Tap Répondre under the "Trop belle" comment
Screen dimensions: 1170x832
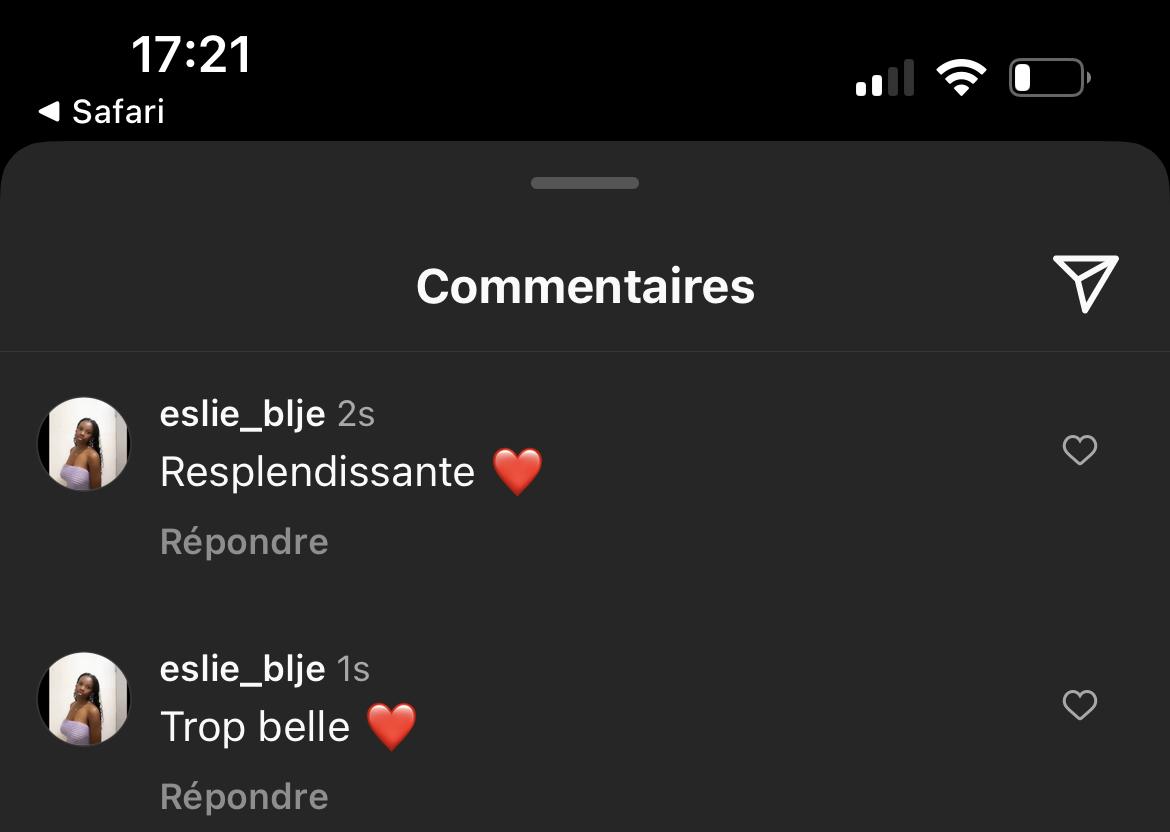244,797
